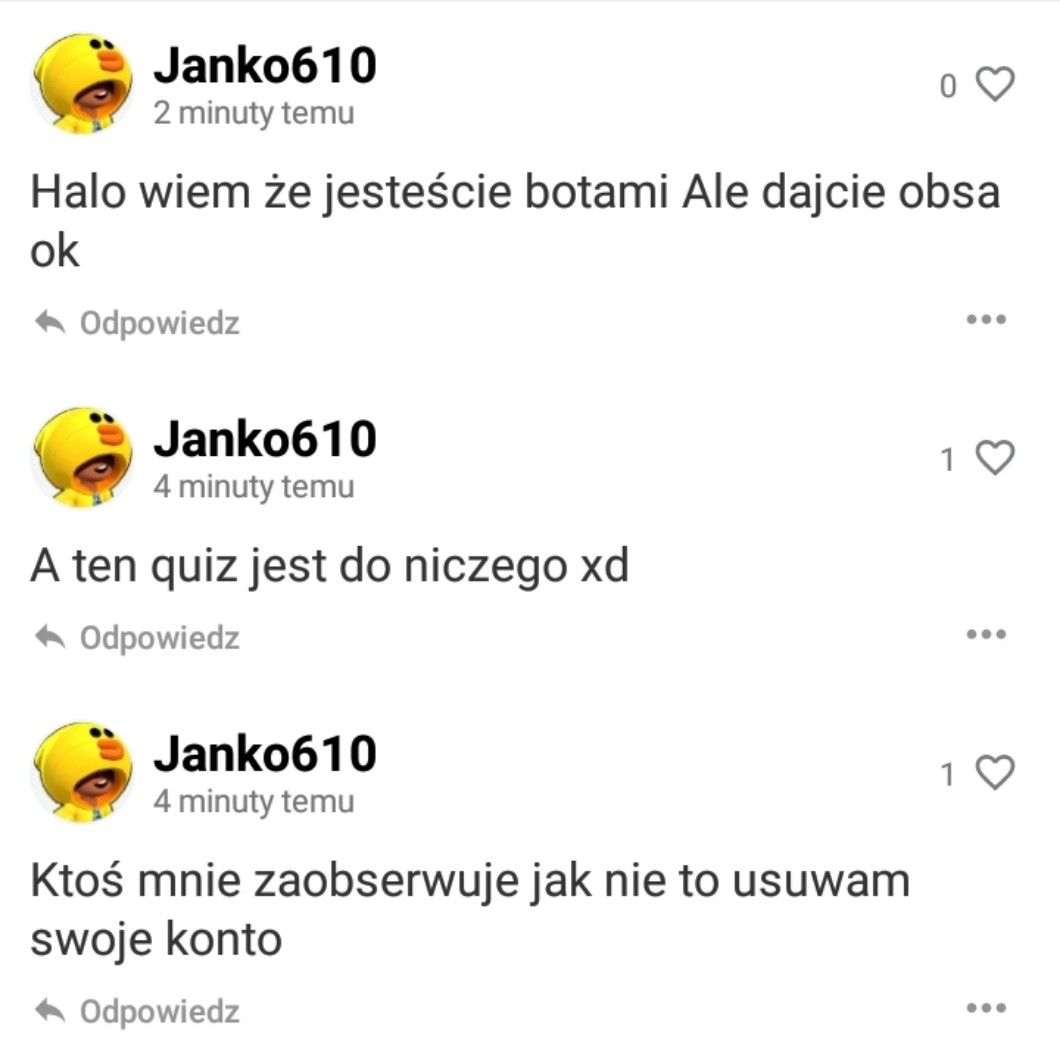1060x1049 pixels.
Task: Tap Odpowiedz under the quiz comment
Action: click(x=137, y=637)
